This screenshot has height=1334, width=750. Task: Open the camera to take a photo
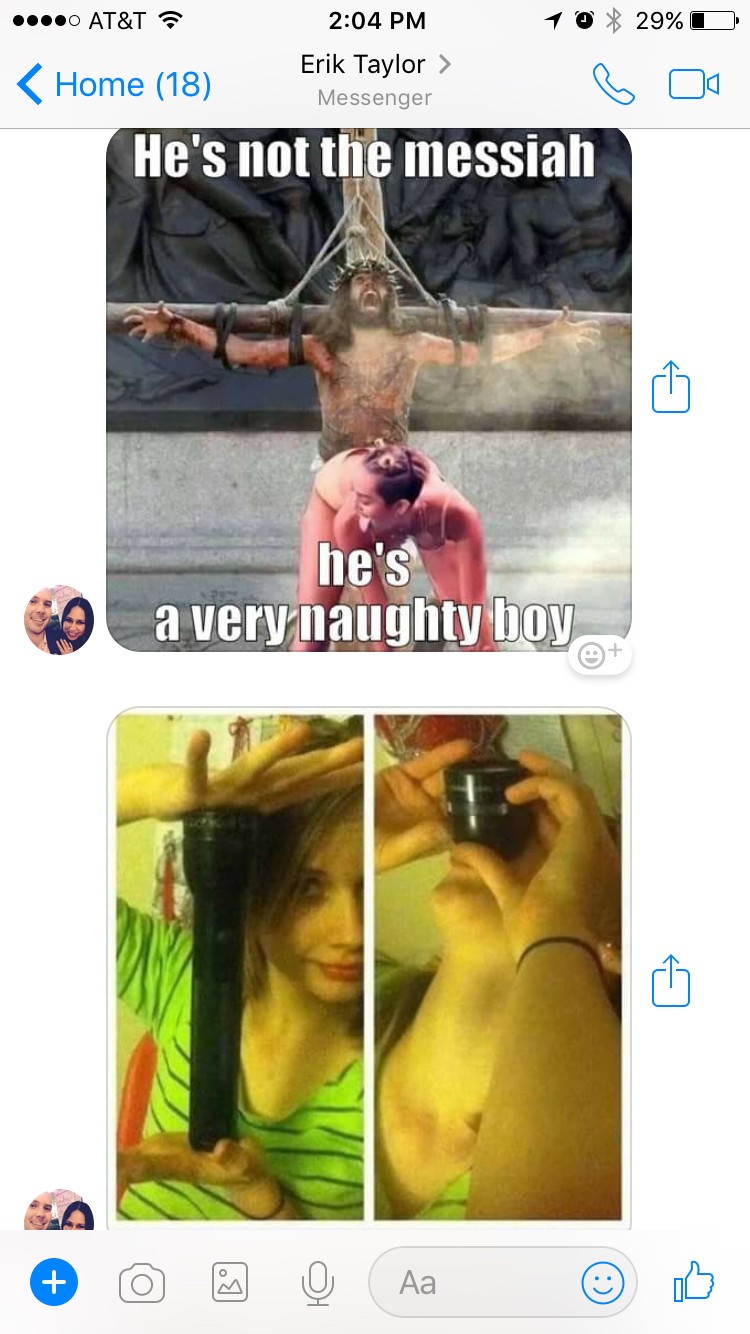142,1282
